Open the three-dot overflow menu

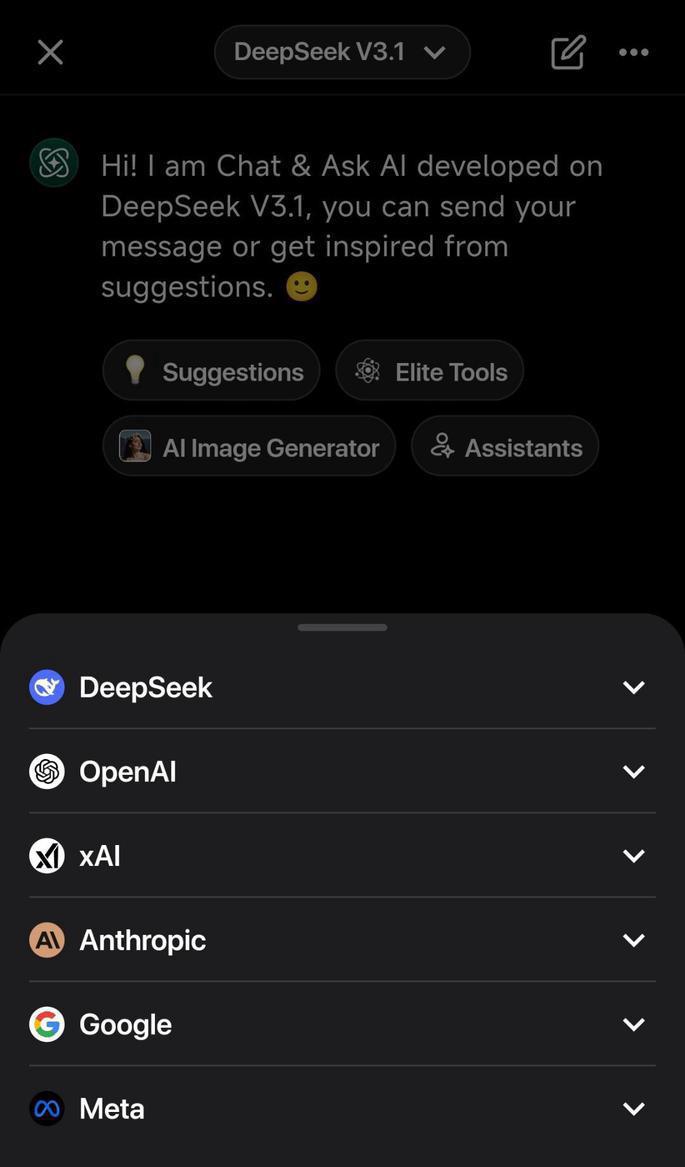tap(633, 52)
